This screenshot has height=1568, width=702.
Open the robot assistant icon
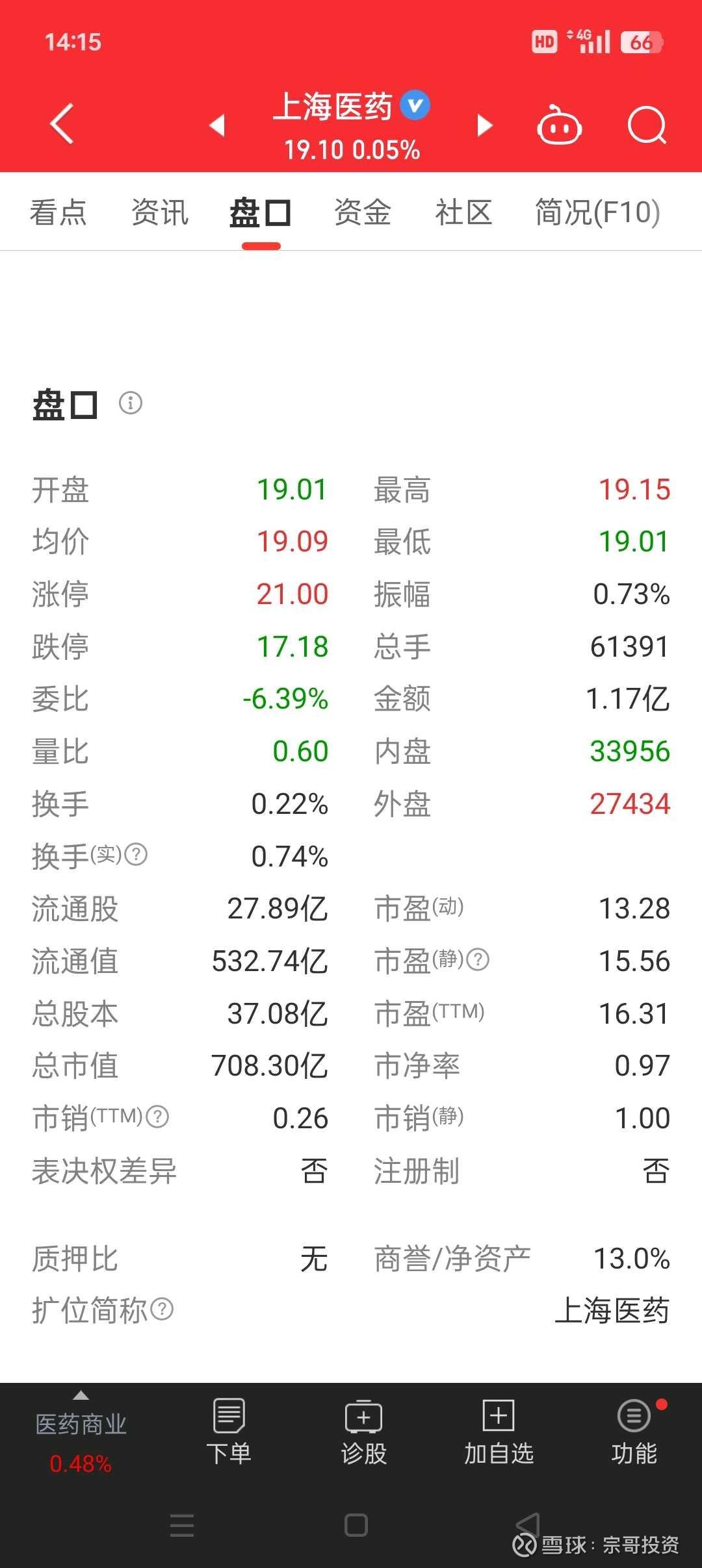pyautogui.click(x=559, y=125)
